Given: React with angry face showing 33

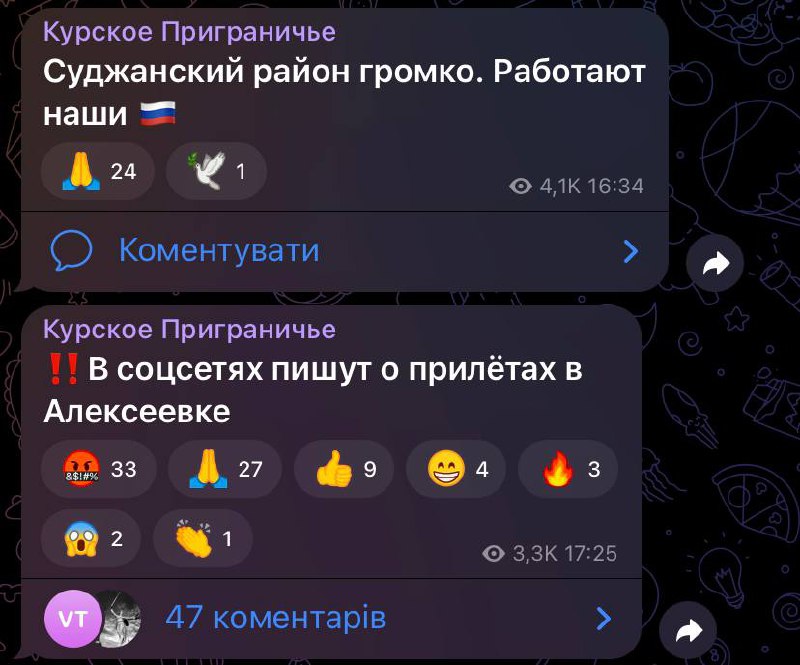Looking at the screenshot, I should coord(99,469).
